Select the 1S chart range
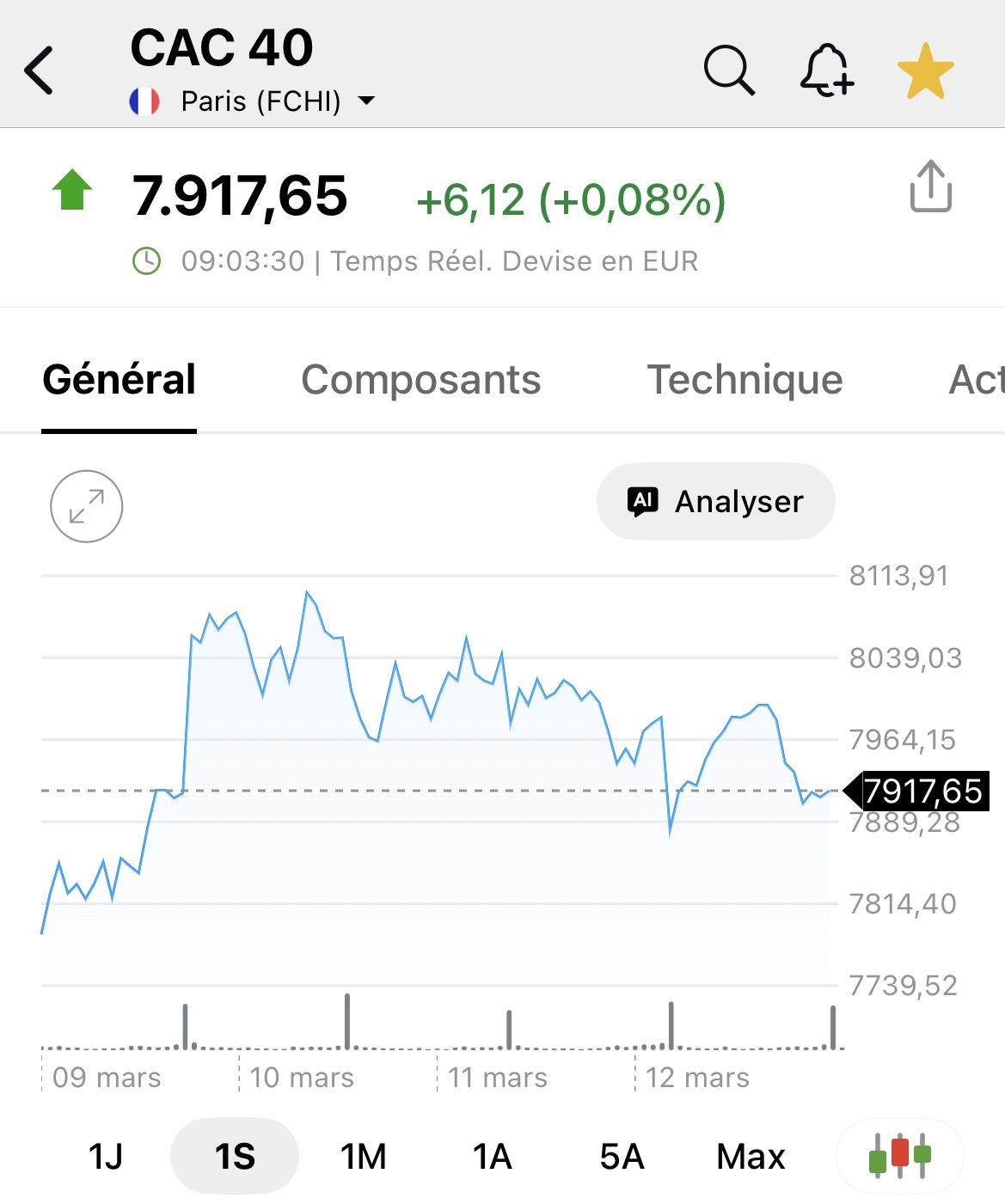 click(x=235, y=1157)
